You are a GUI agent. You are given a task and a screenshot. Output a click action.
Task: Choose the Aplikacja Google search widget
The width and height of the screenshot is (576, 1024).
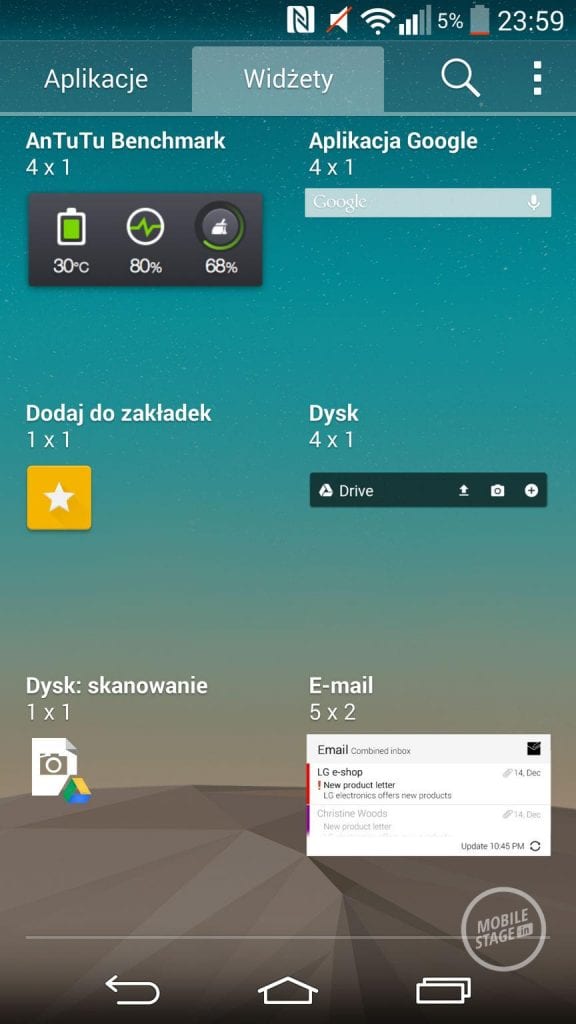428,202
